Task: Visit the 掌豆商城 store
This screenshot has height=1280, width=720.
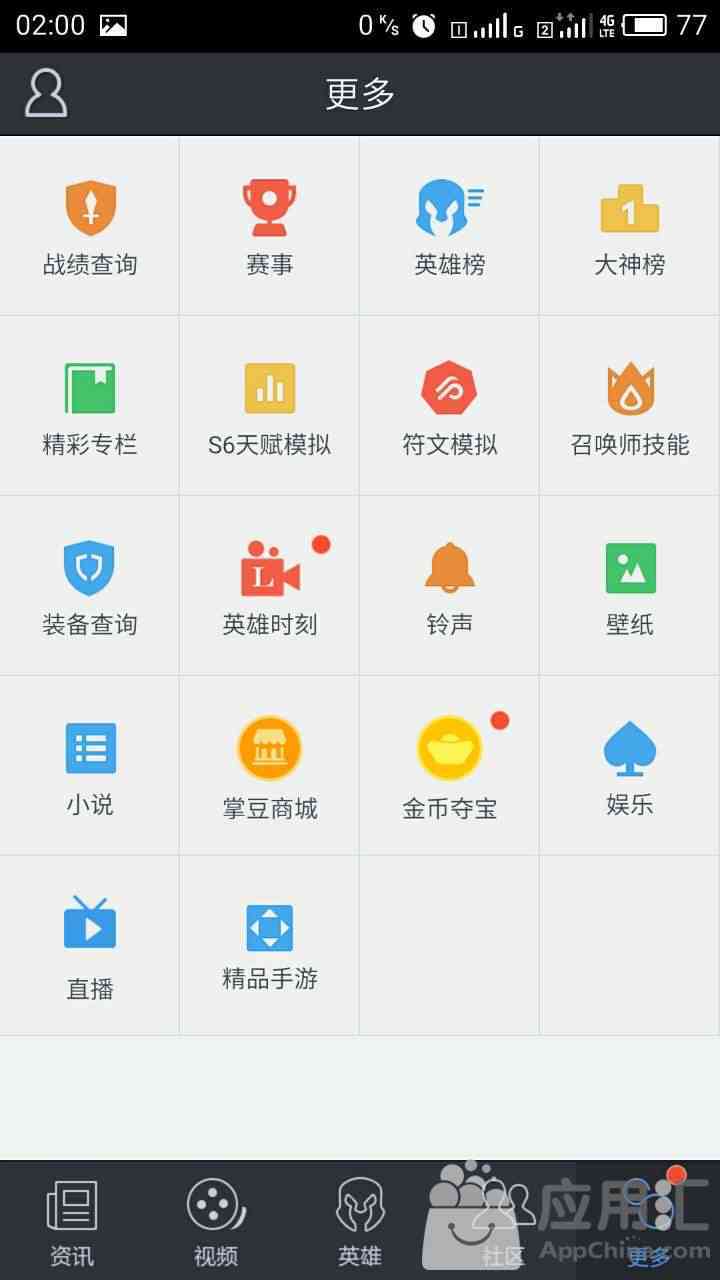Action: (270, 766)
